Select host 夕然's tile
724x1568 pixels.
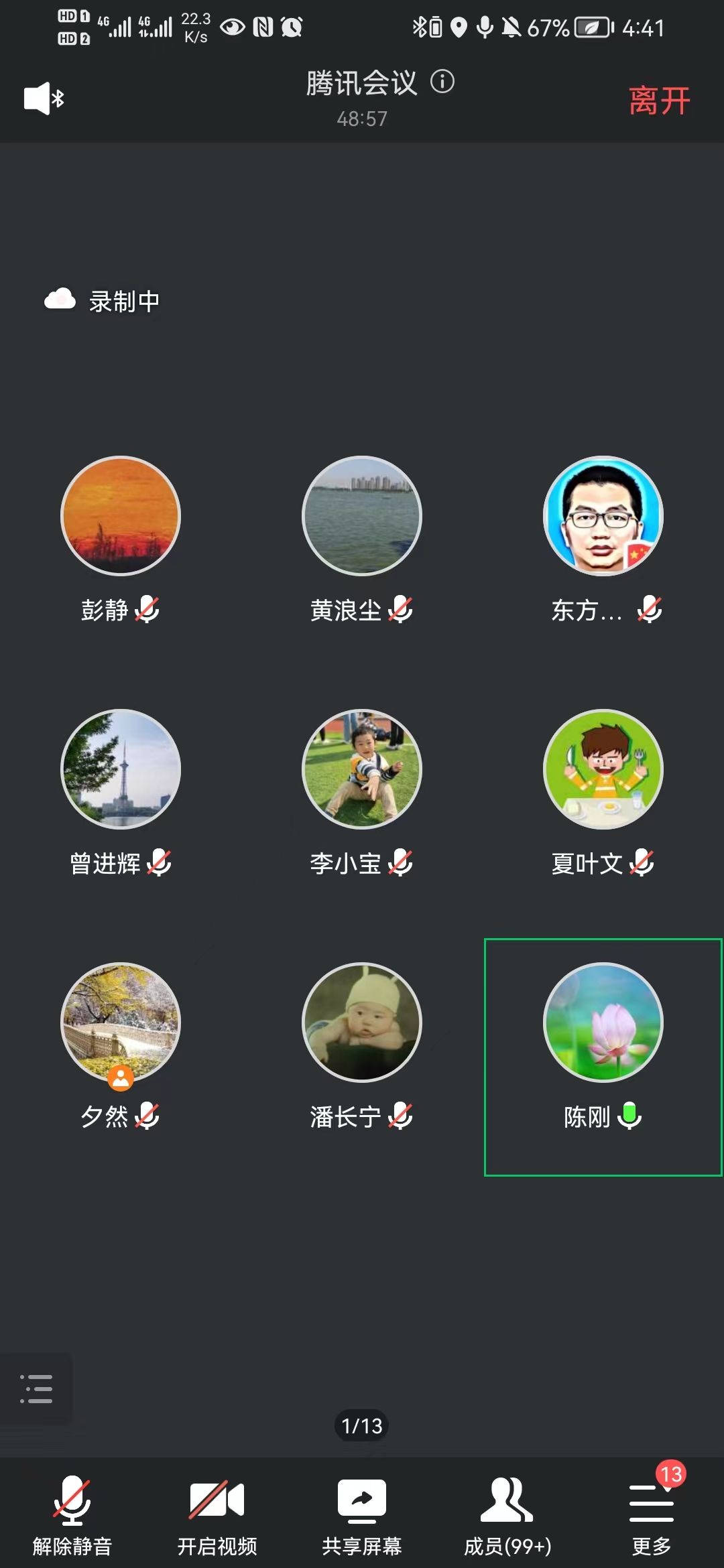click(121, 1023)
